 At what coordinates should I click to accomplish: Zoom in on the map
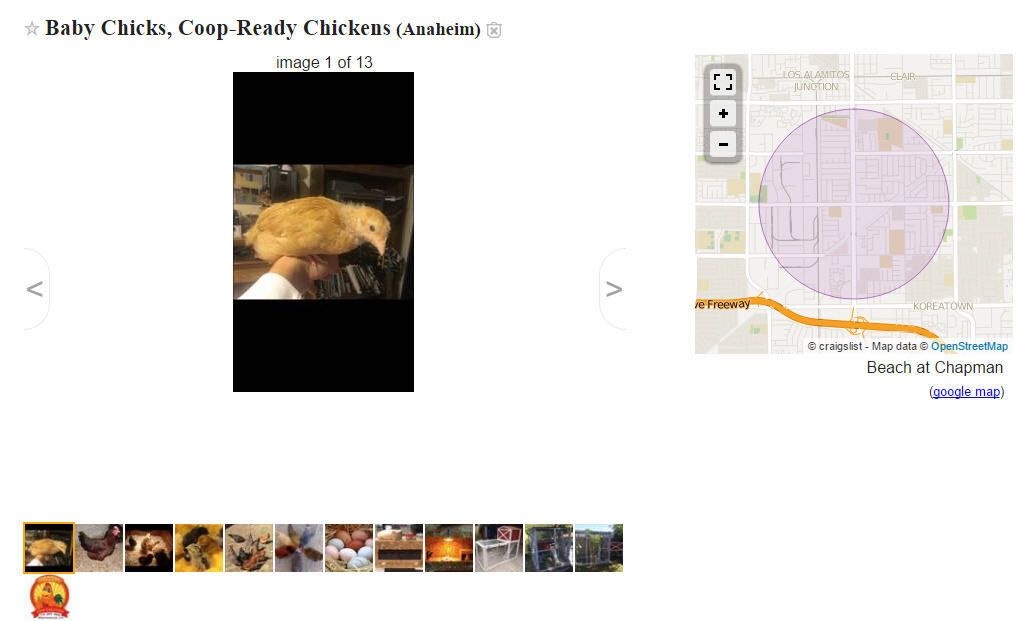[x=723, y=113]
